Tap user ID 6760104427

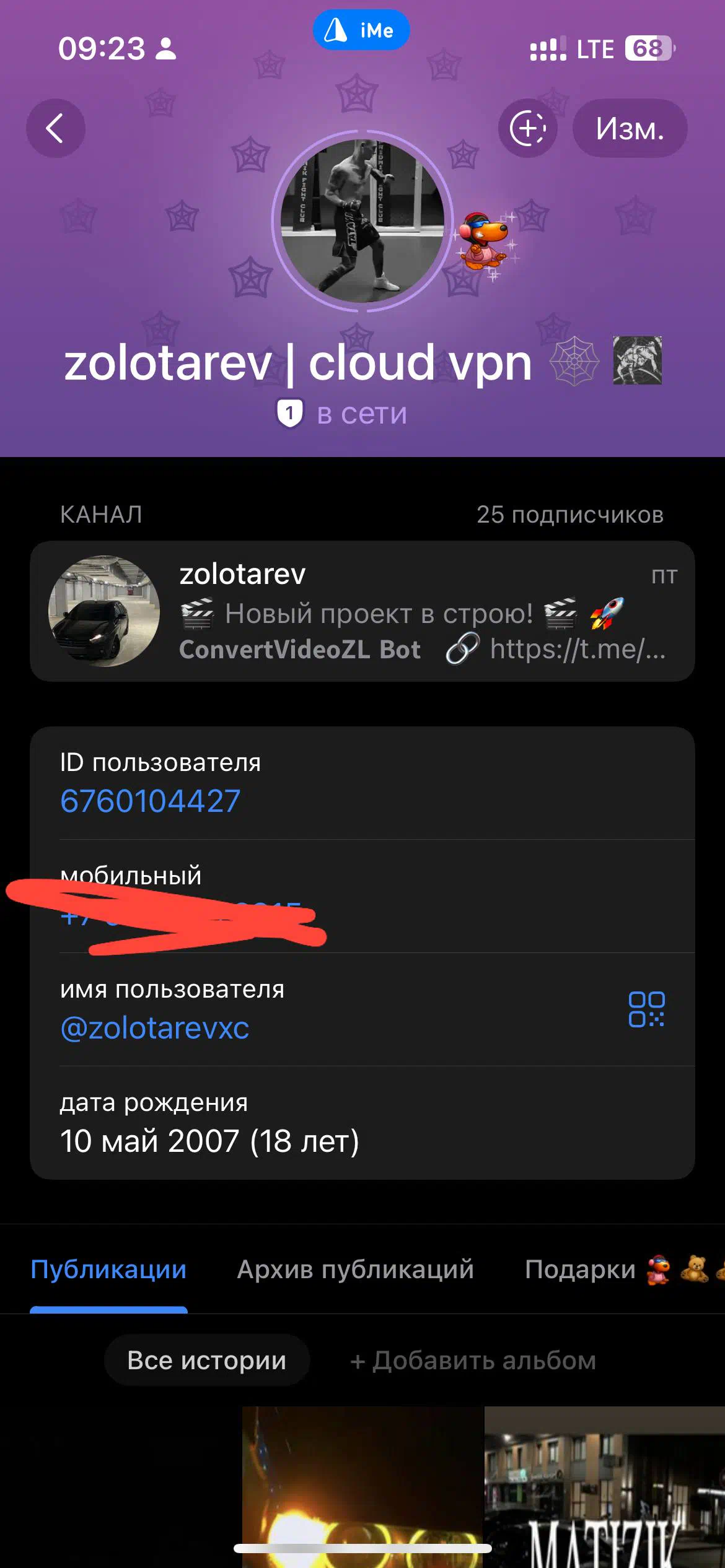point(151,801)
